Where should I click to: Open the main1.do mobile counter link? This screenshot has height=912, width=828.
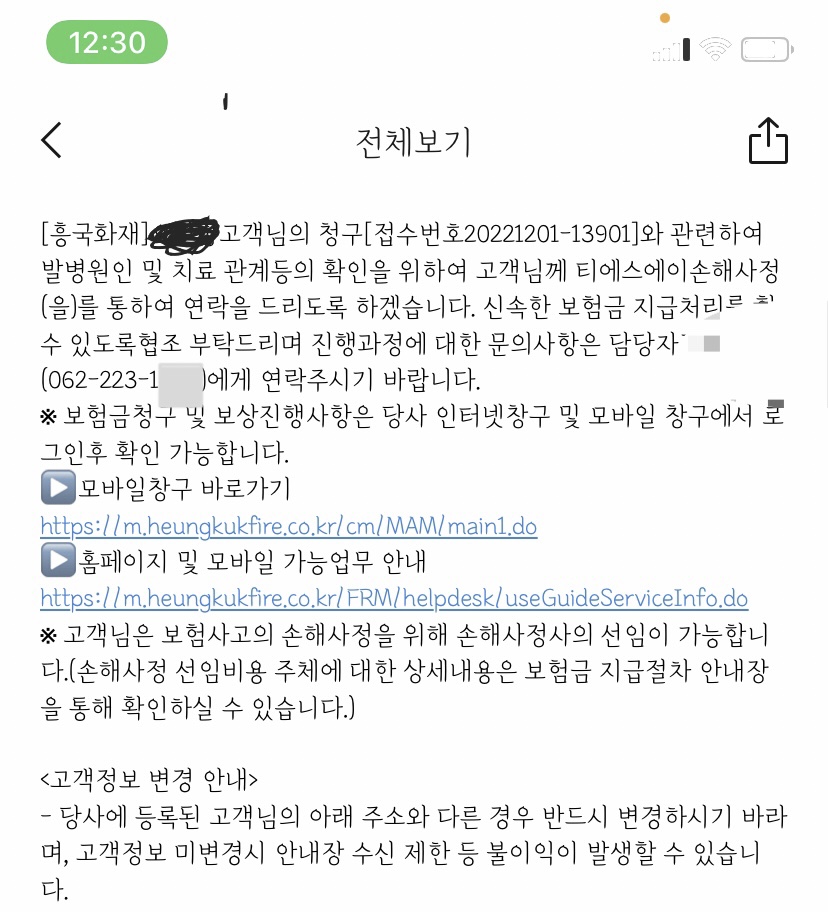tap(288, 526)
